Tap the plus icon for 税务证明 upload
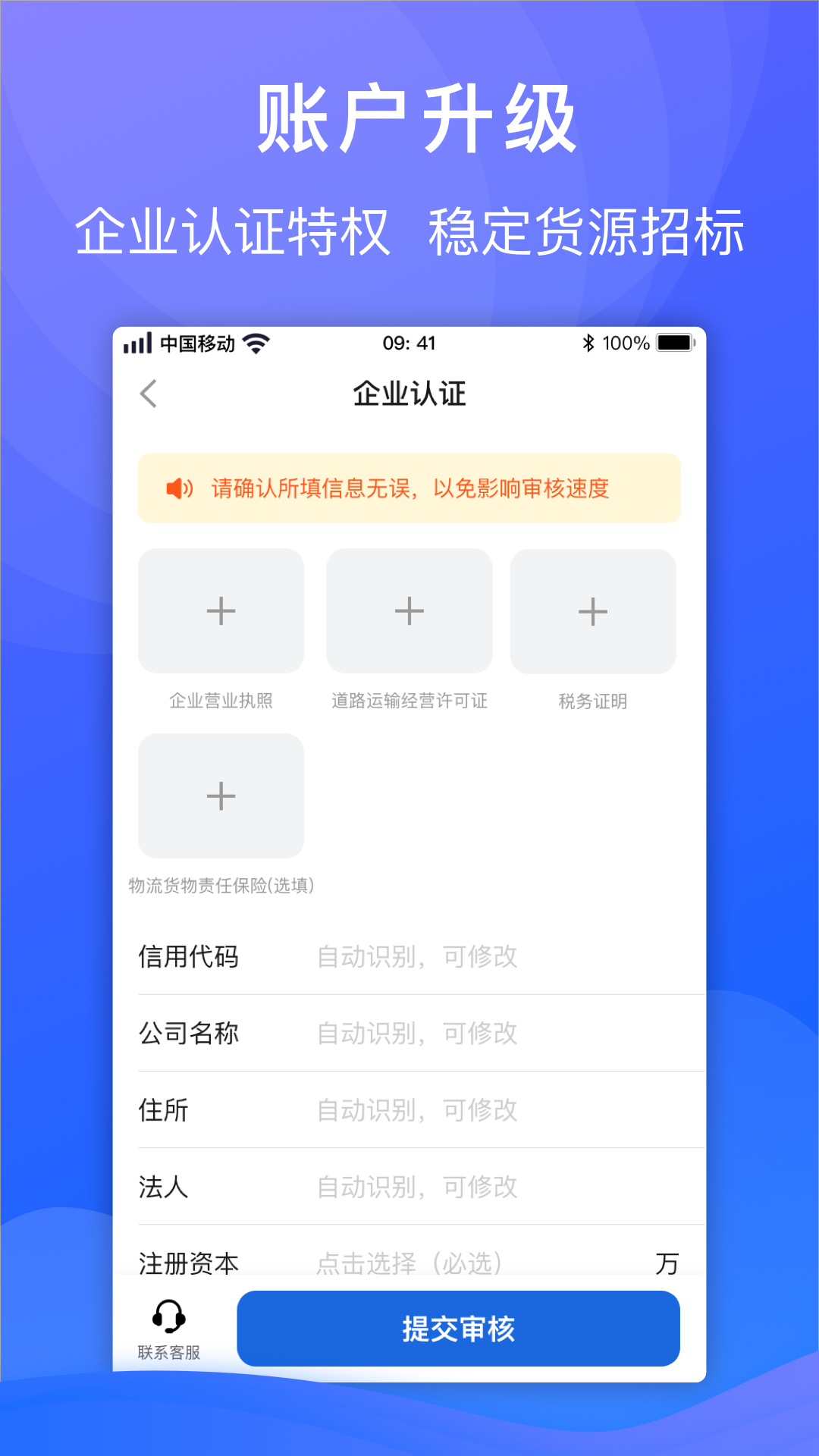 [593, 610]
